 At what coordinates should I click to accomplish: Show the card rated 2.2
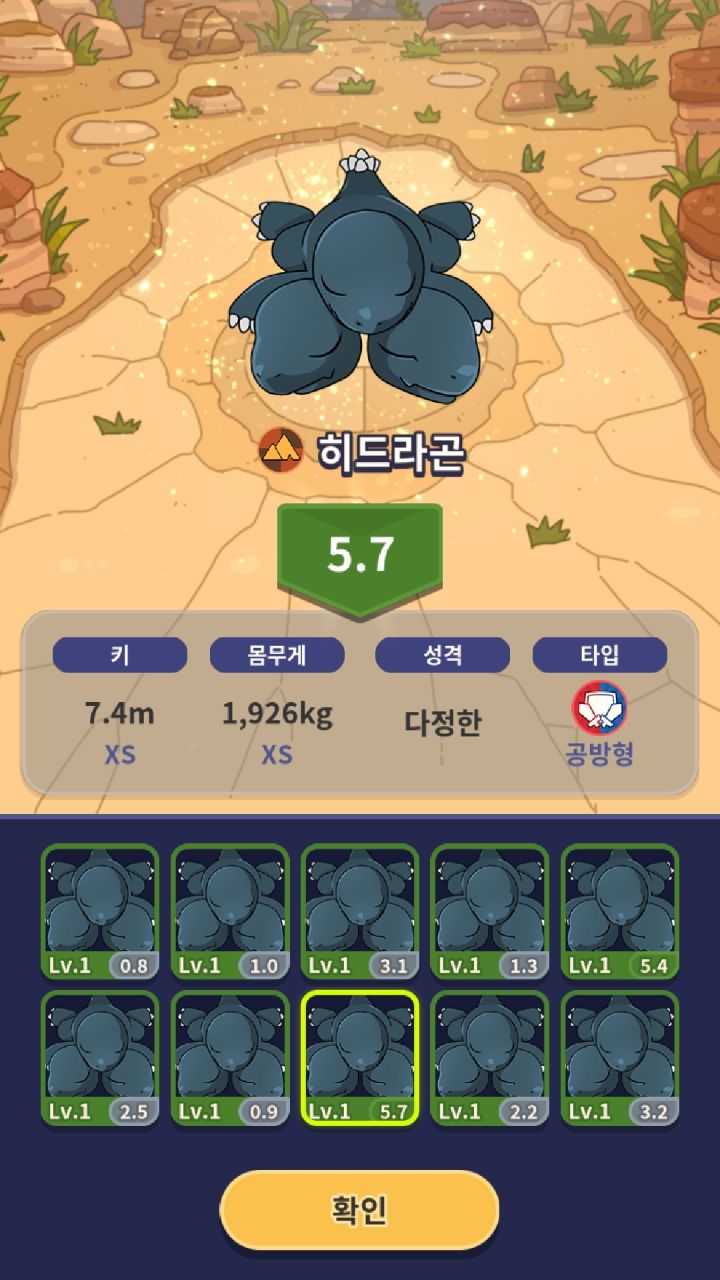coord(490,1059)
